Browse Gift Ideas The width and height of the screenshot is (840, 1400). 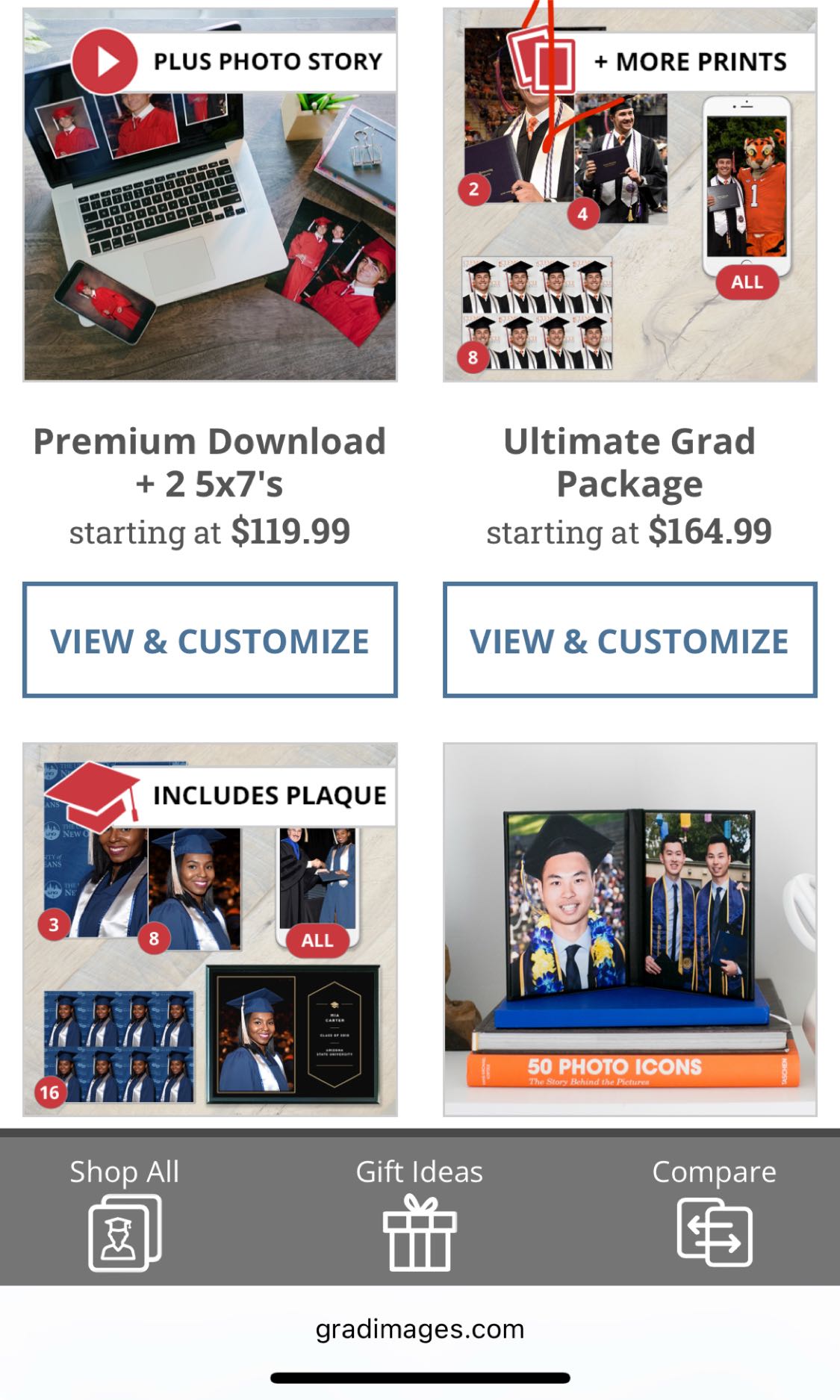[x=419, y=1213]
